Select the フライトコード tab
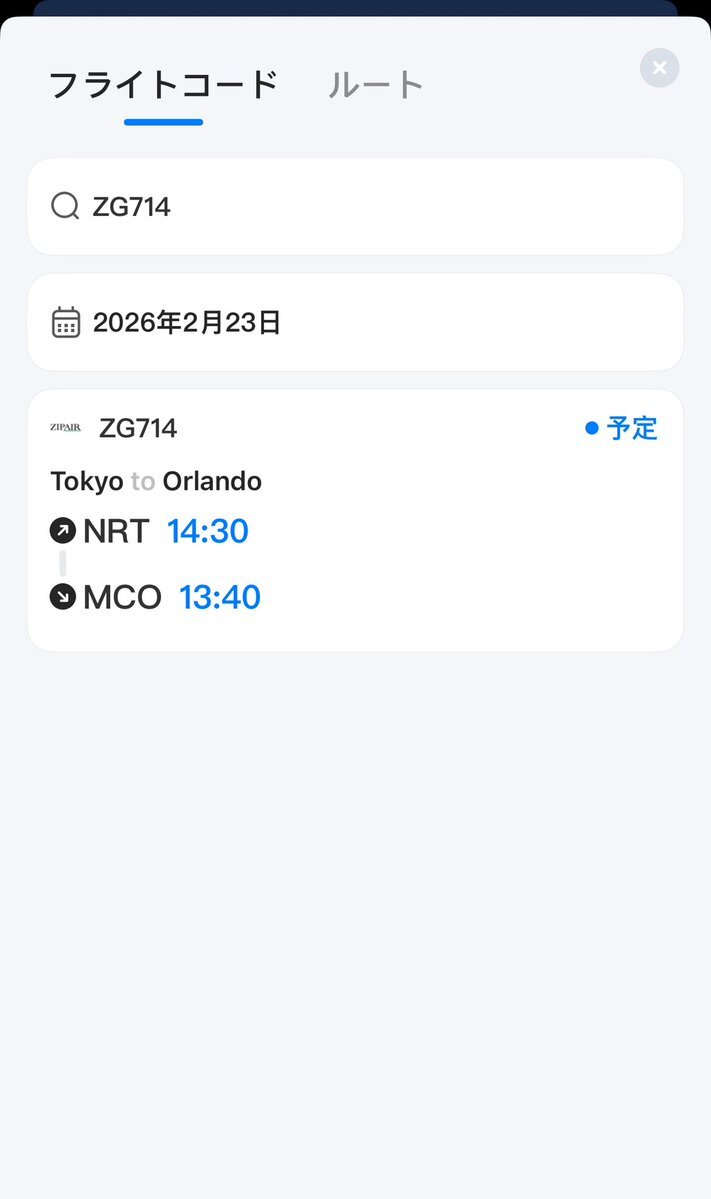 click(x=163, y=85)
